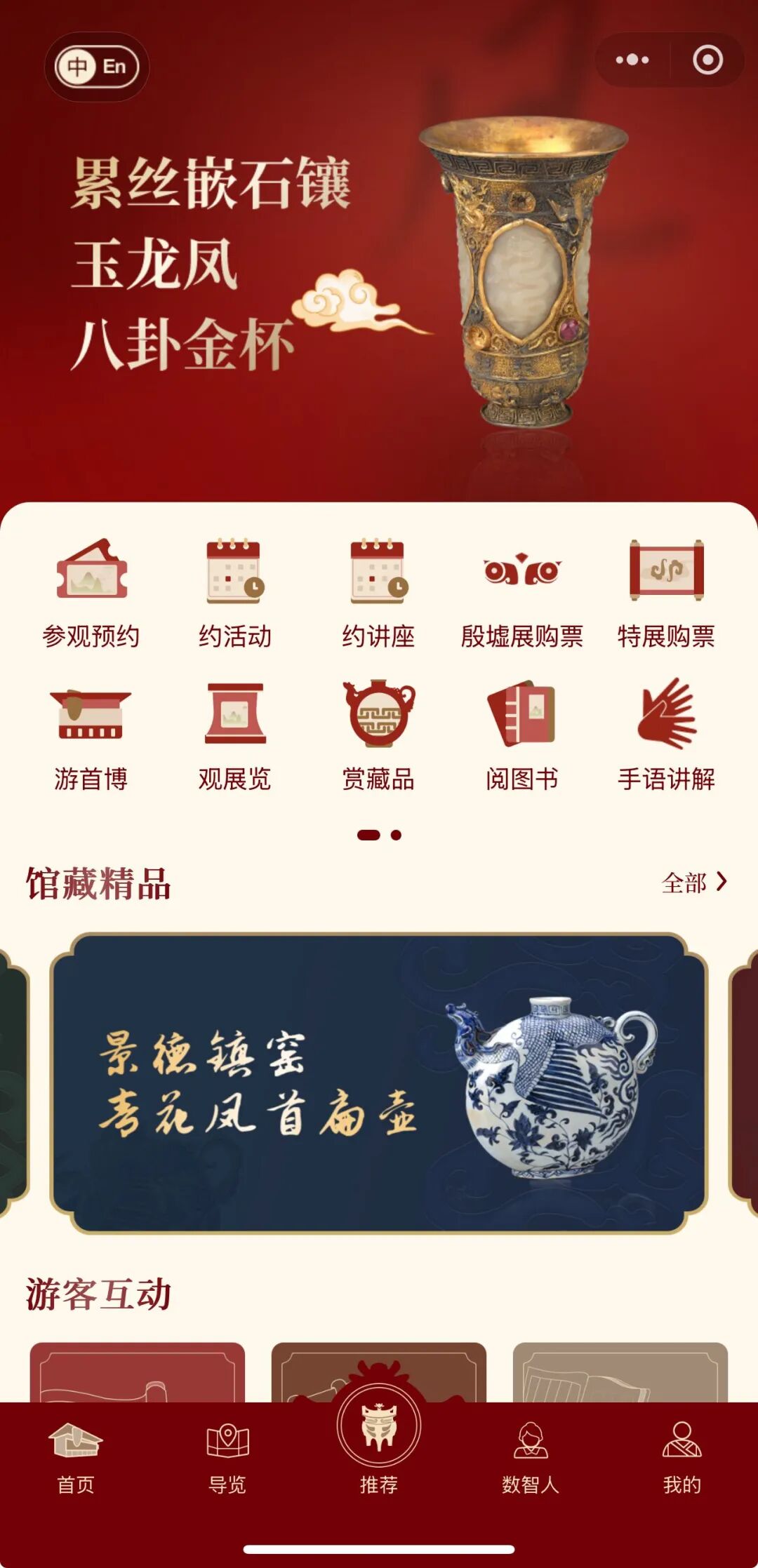Switch to the 导览 tab
Screen dimensions: 758x1568
227,1455
